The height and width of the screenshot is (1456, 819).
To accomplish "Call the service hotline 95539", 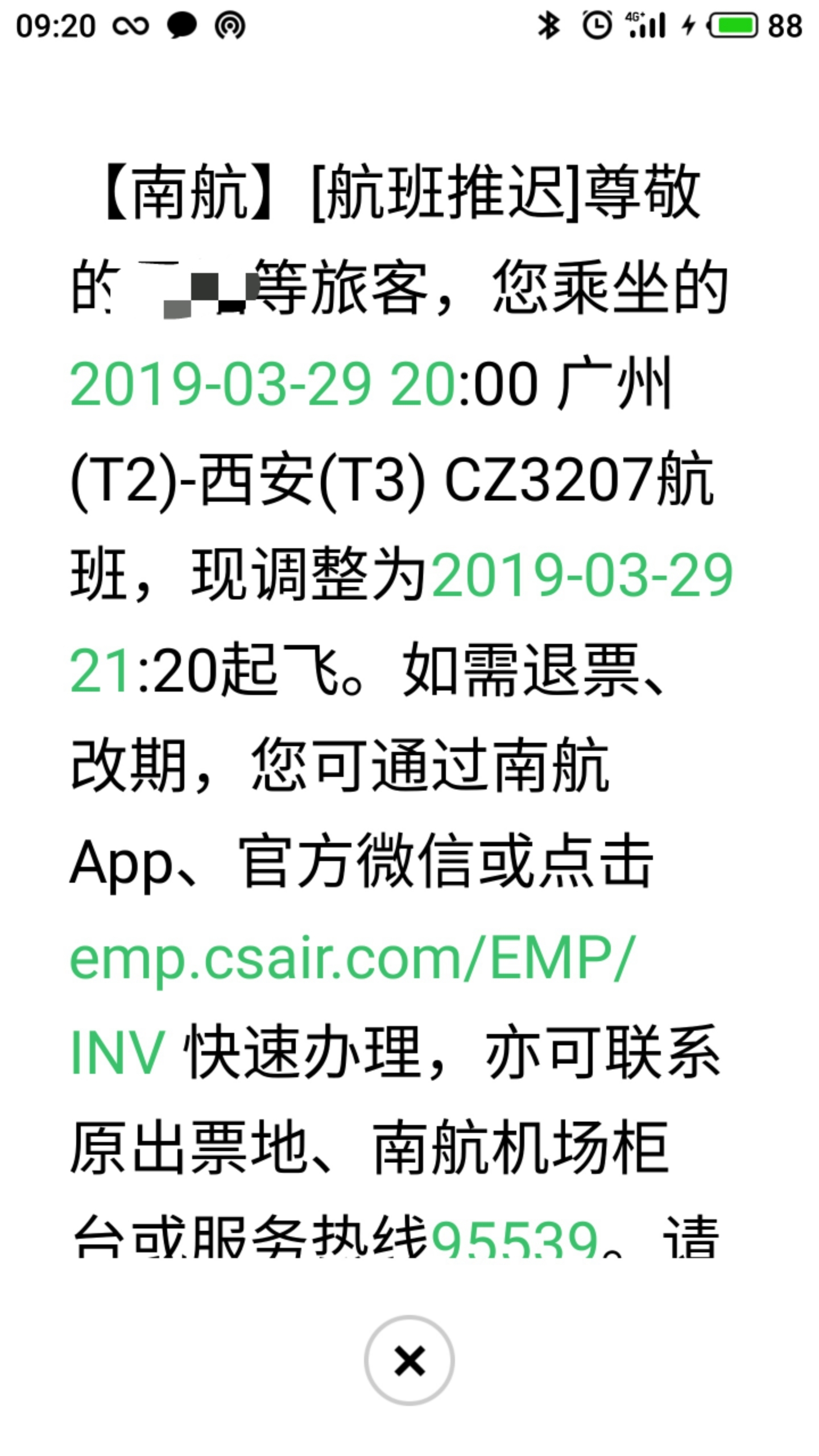I will click(514, 1240).
